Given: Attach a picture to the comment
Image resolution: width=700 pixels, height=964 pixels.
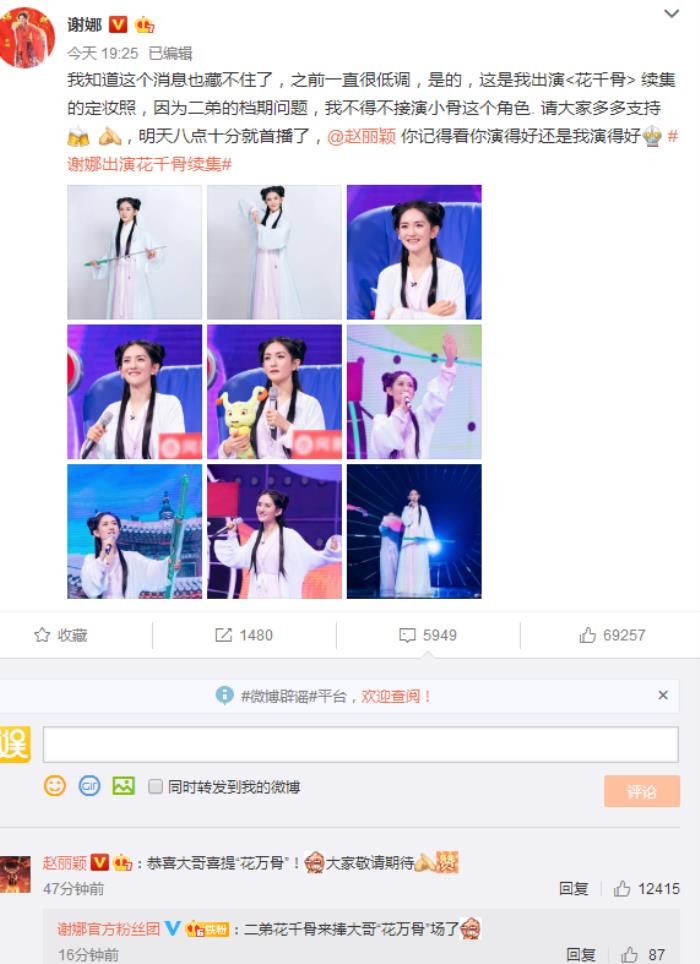Looking at the screenshot, I should [124, 786].
